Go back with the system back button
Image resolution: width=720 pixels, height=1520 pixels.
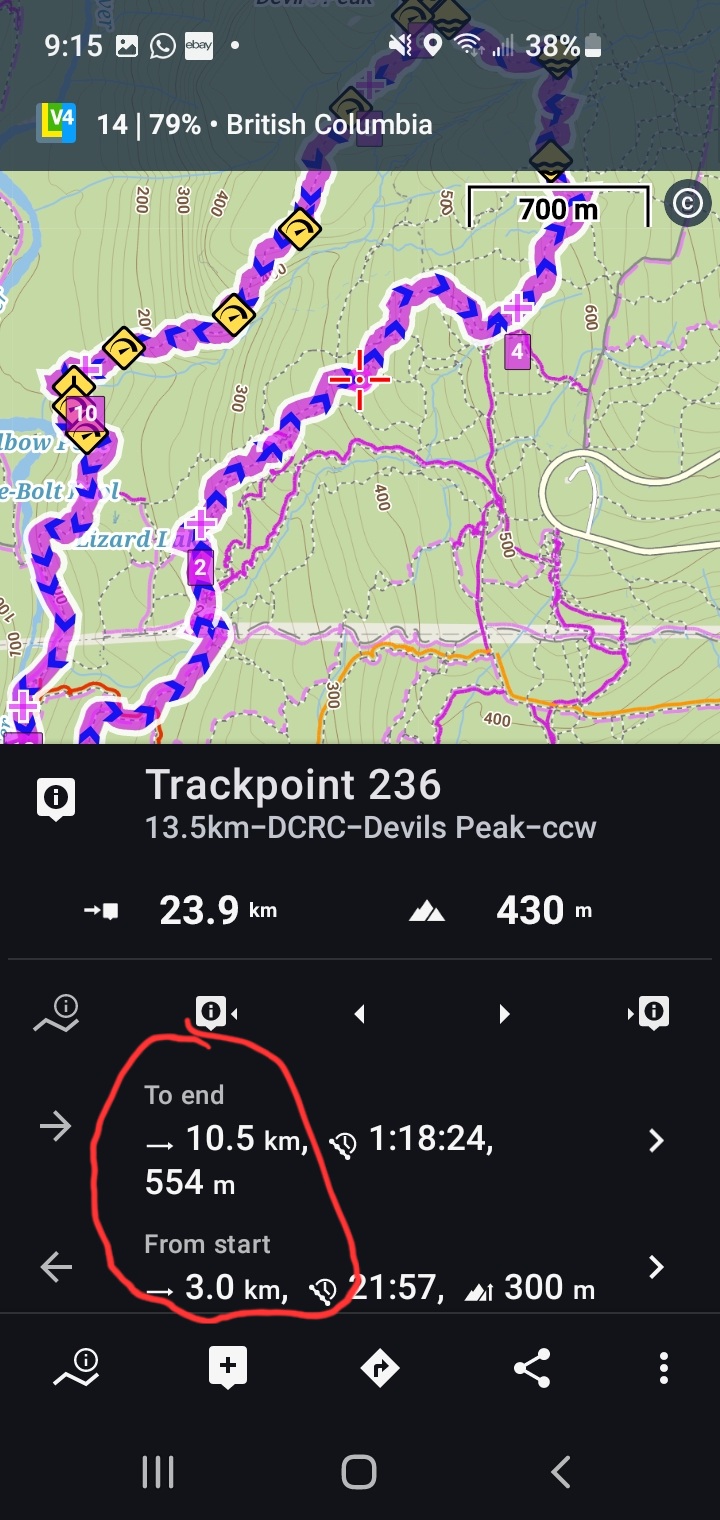pyautogui.click(x=561, y=1472)
